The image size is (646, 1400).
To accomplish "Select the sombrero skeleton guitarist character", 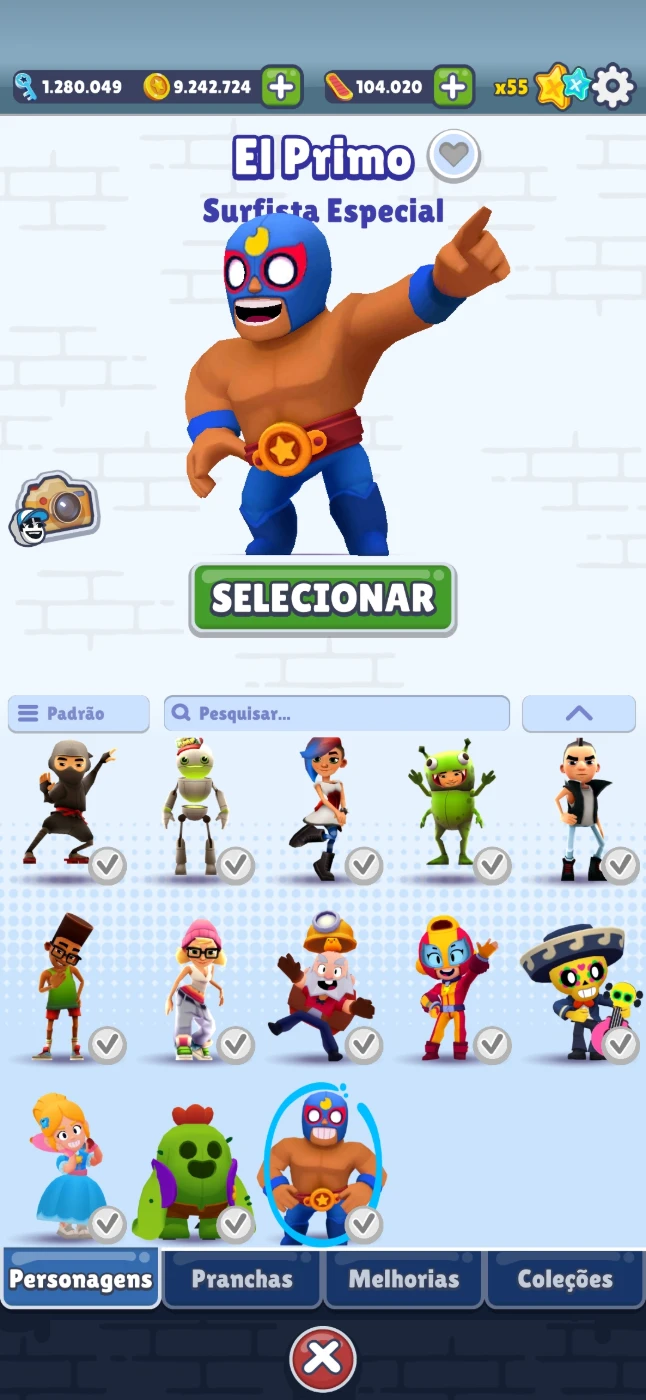I will (578, 985).
